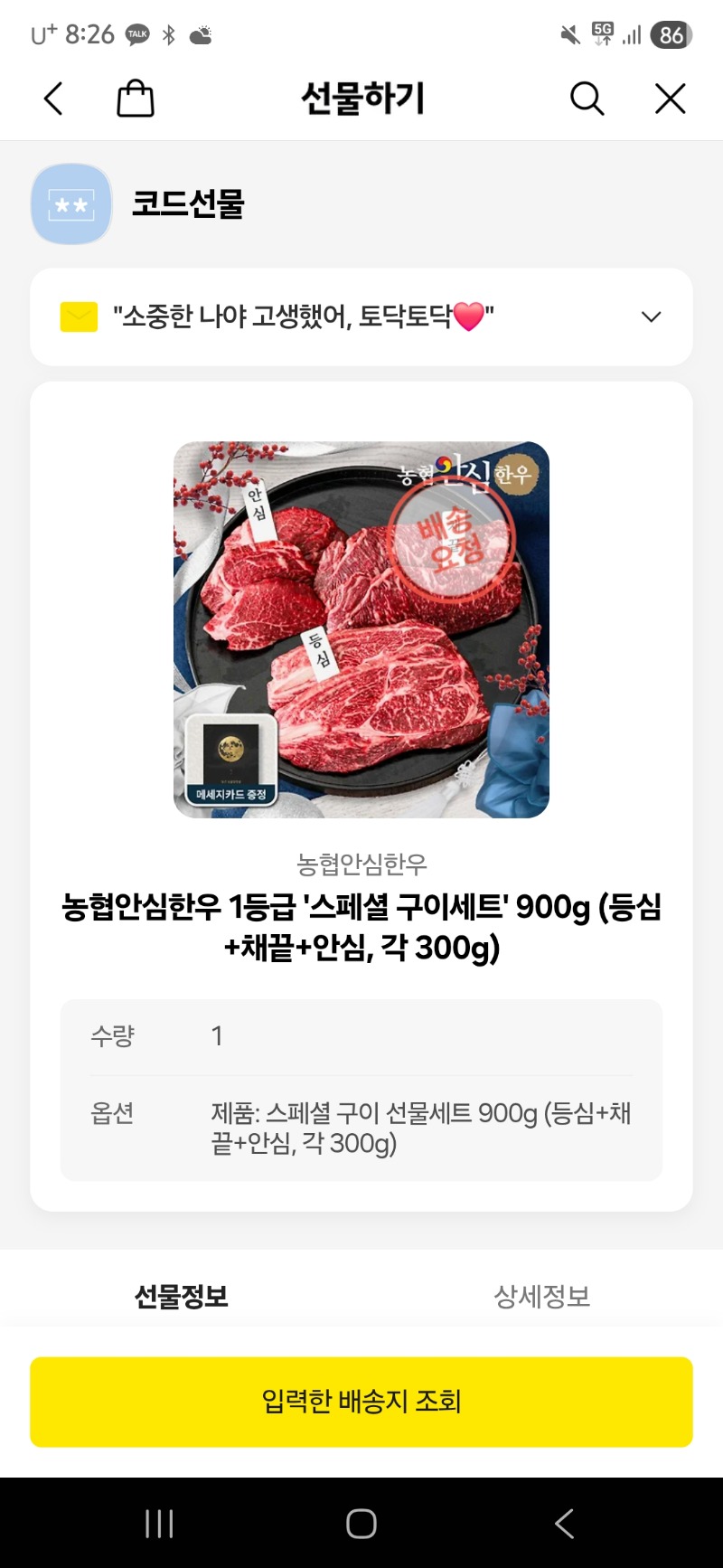The height and width of the screenshot is (1568, 723).
Task: Open search with the magnifier icon
Action: tap(587, 99)
